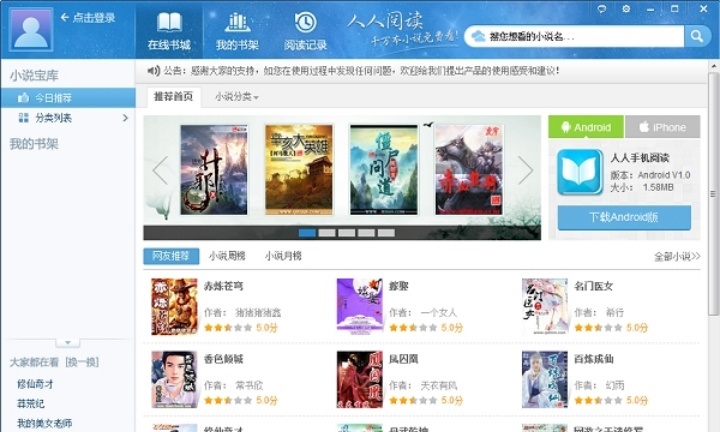720x432 pixels.
Task: Show previous banner with left arrow
Action: click(160, 171)
